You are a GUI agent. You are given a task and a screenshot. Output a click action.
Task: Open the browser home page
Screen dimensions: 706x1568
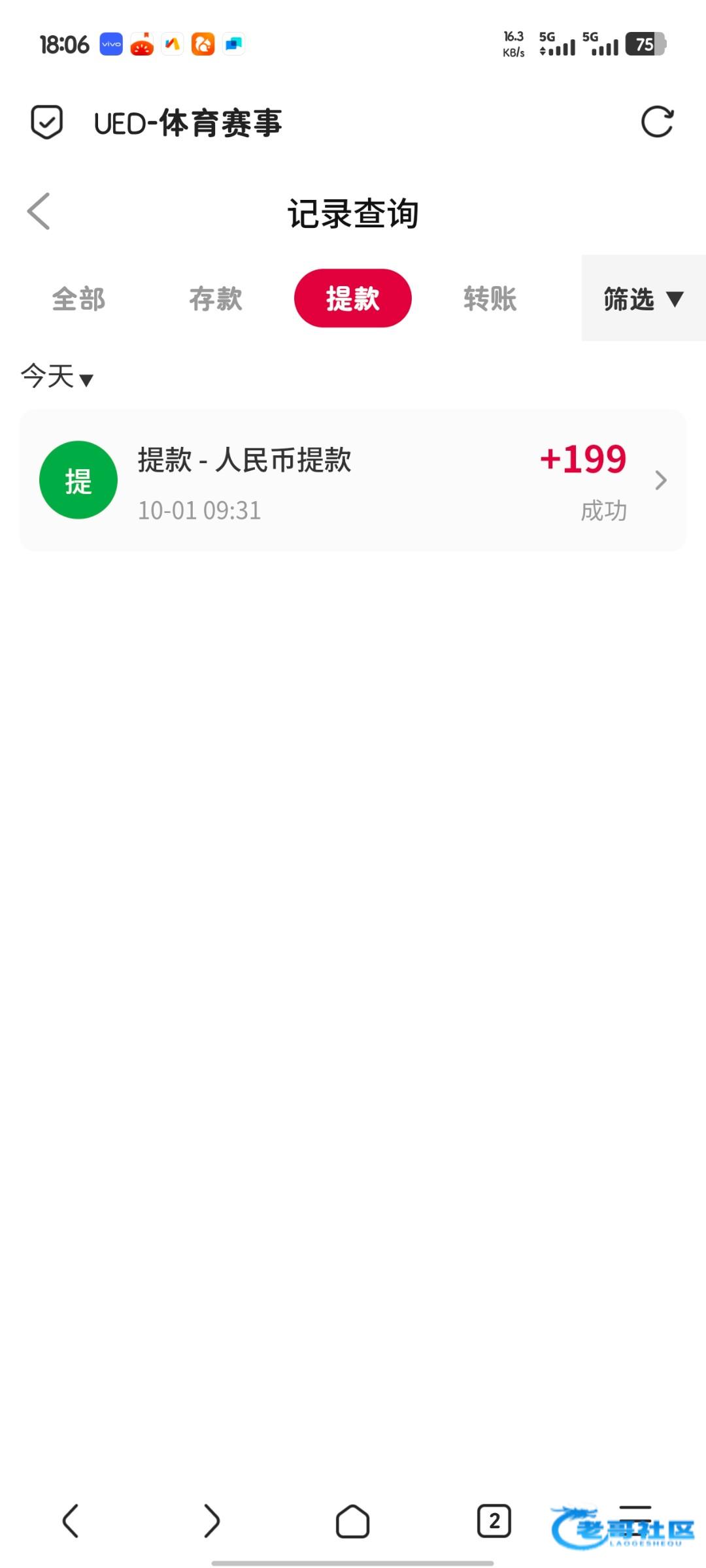(x=352, y=1521)
